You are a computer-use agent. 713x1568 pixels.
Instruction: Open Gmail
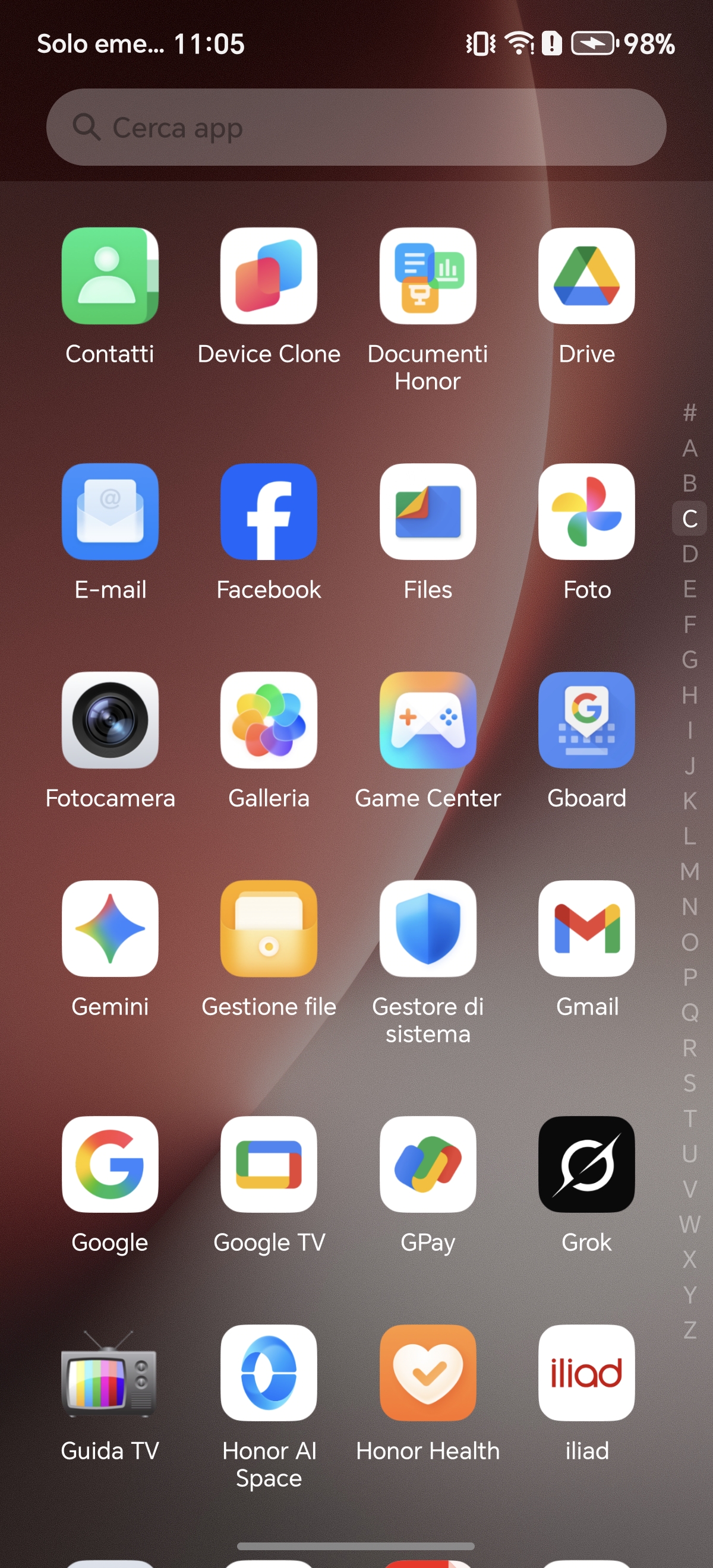(x=586, y=928)
